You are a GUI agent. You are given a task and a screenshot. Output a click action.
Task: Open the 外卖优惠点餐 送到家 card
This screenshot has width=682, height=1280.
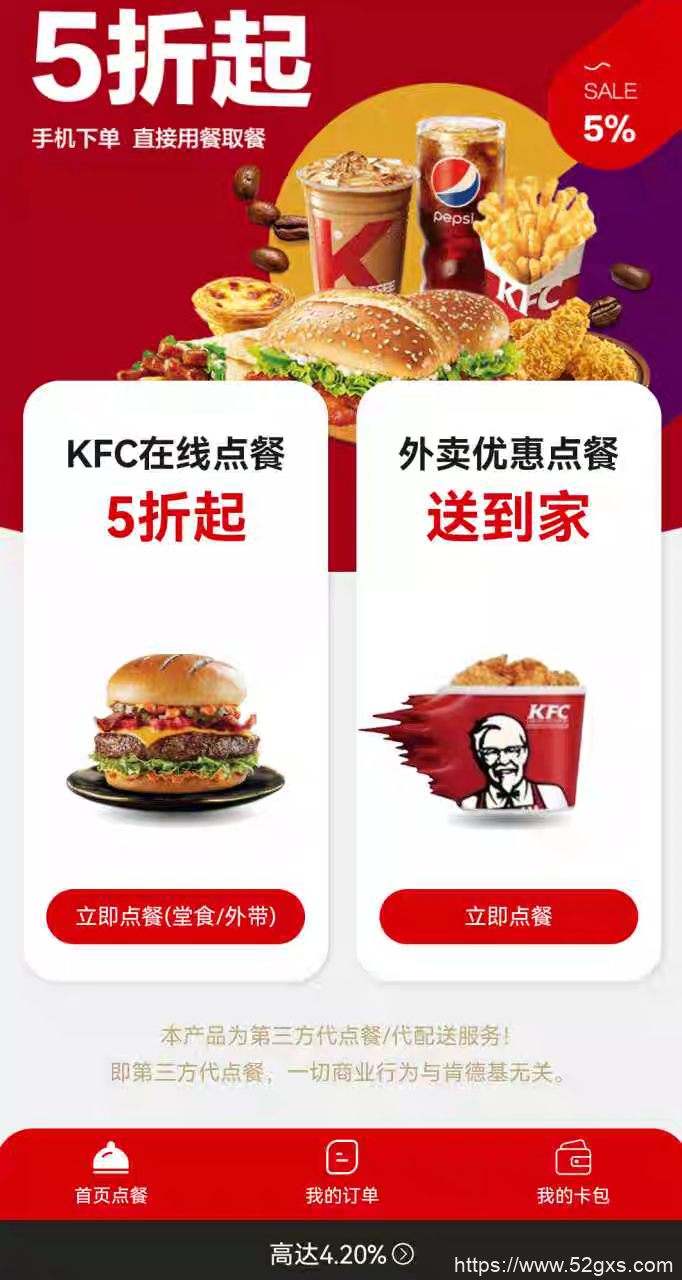(x=508, y=681)
